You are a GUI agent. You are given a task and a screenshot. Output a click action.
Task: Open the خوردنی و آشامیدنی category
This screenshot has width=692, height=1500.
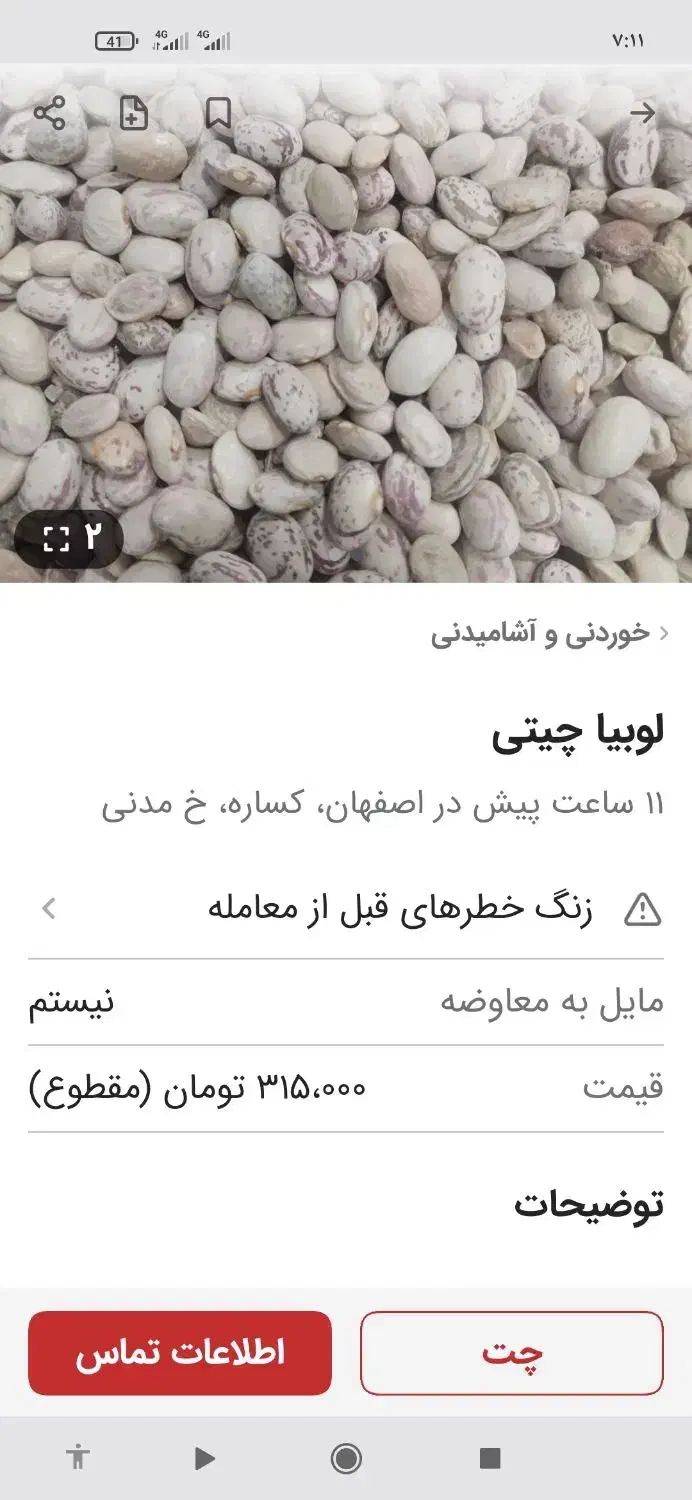pyautogui.click(x=540, y=634)
